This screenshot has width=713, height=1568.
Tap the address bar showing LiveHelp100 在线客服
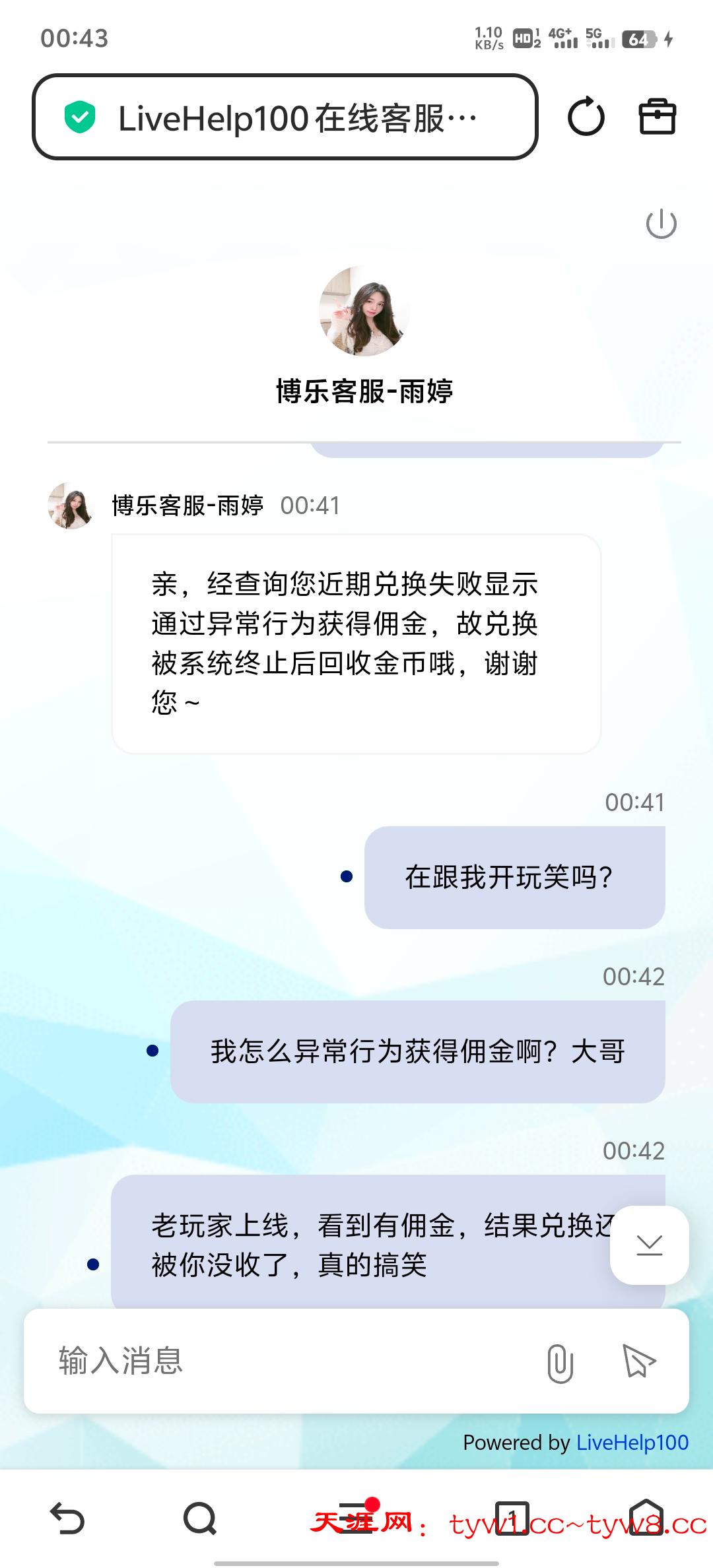297,117
